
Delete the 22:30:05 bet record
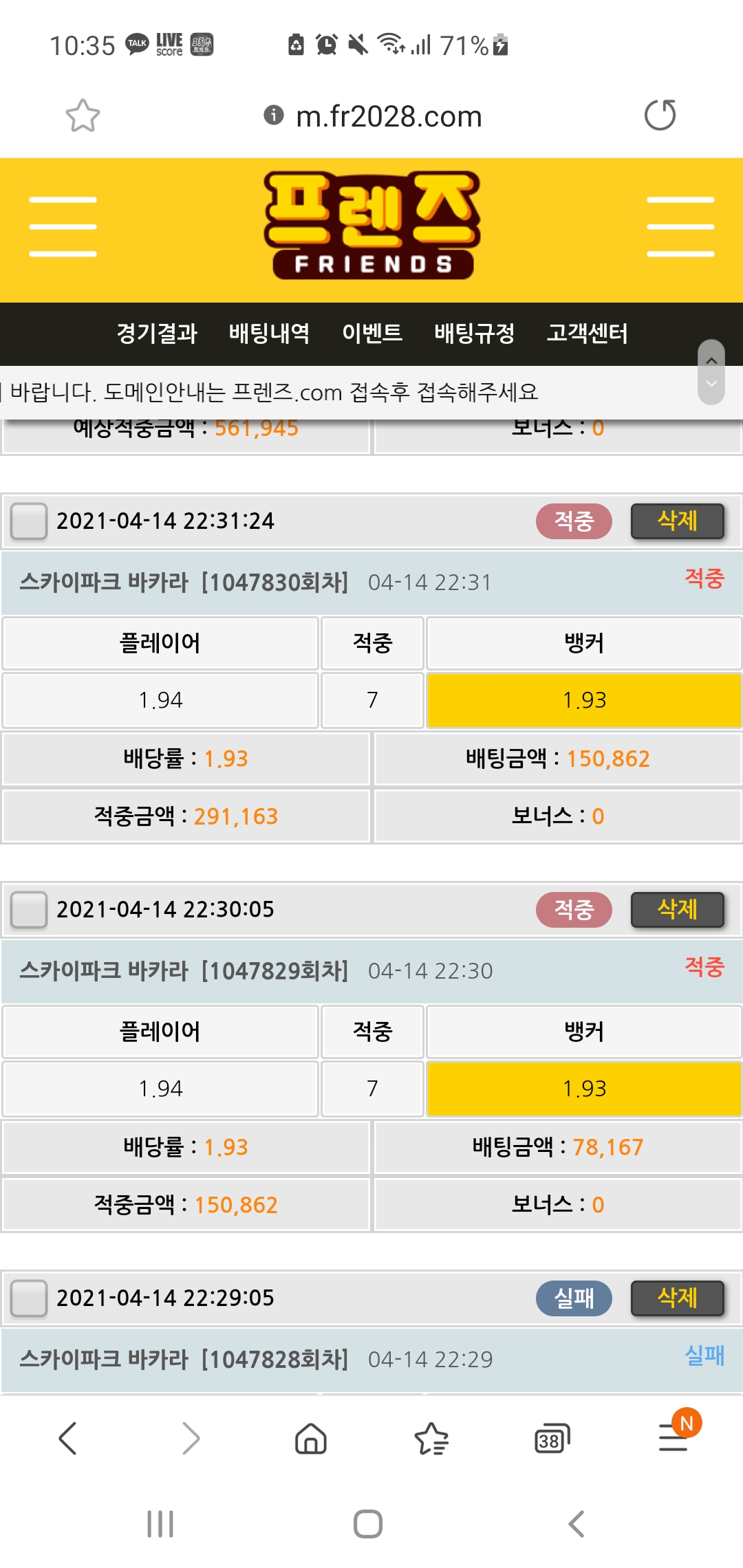point(678,909)
